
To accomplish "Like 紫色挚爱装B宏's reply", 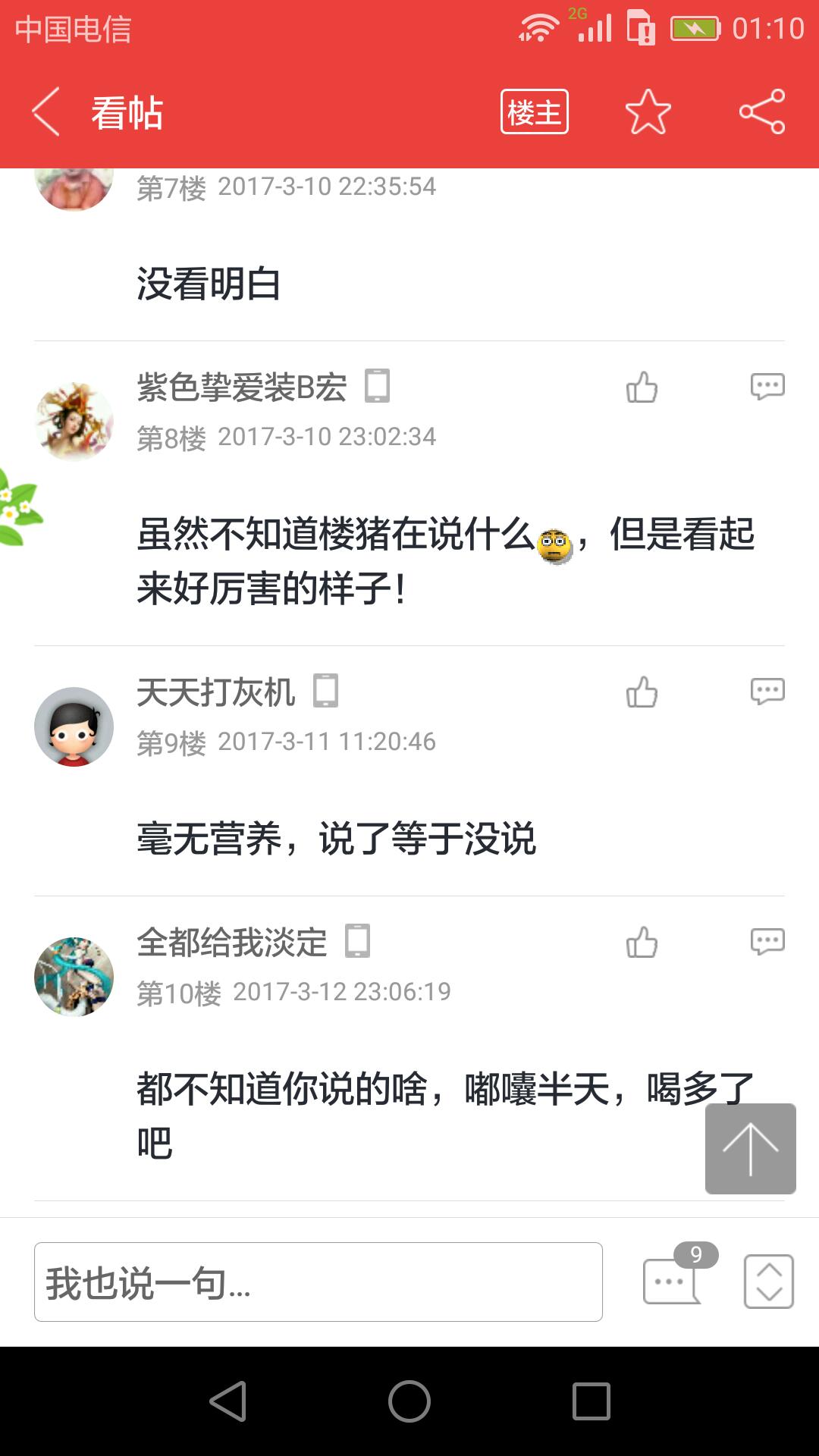I will (642, 387).
